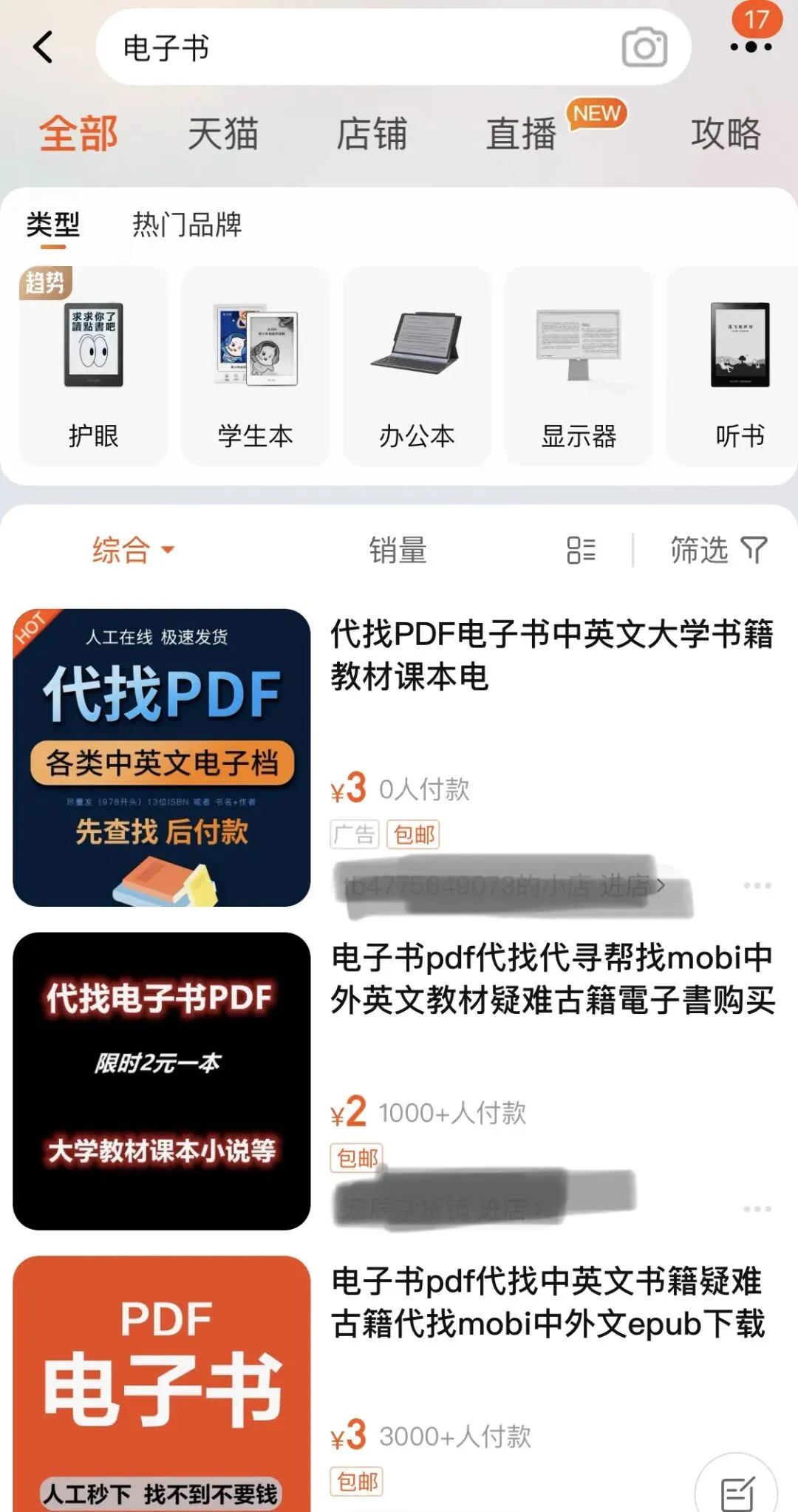The image size is (798, 1512).
Task: Select the 办公本 category tile
Action: tap(417, 366)
